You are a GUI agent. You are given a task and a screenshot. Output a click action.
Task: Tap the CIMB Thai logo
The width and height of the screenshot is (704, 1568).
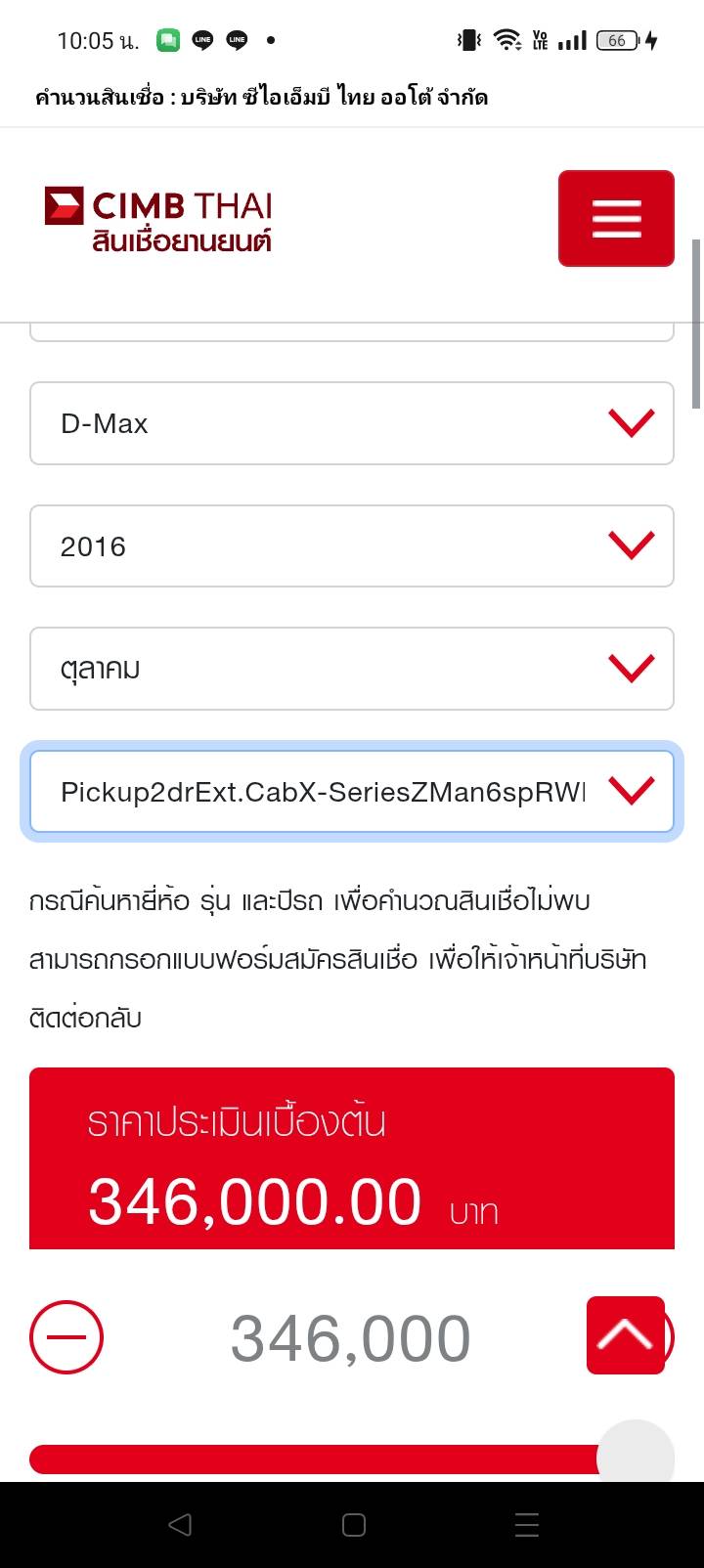tap(158, 220)
